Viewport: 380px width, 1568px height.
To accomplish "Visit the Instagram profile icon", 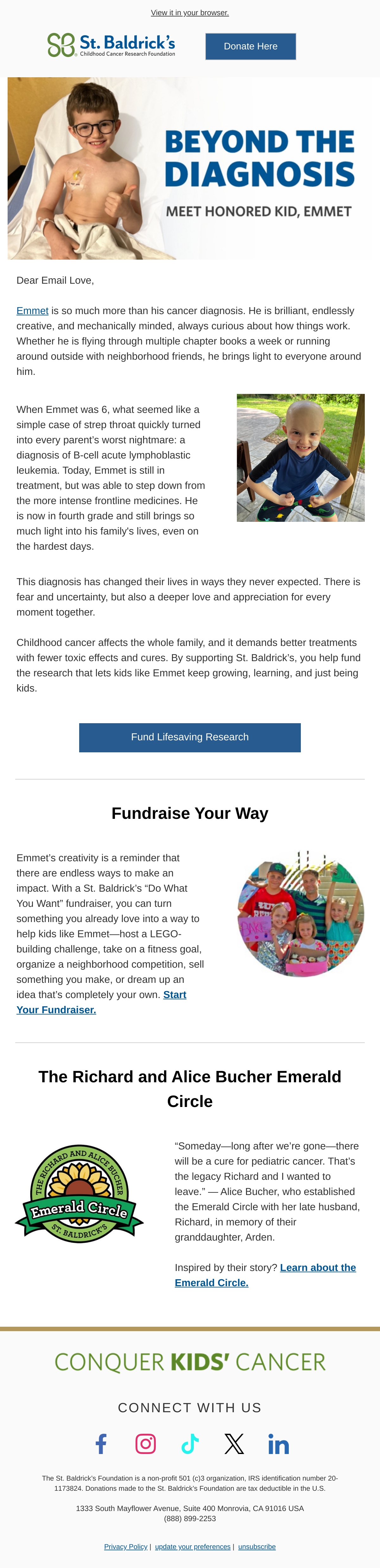I will coord(146,1443).
